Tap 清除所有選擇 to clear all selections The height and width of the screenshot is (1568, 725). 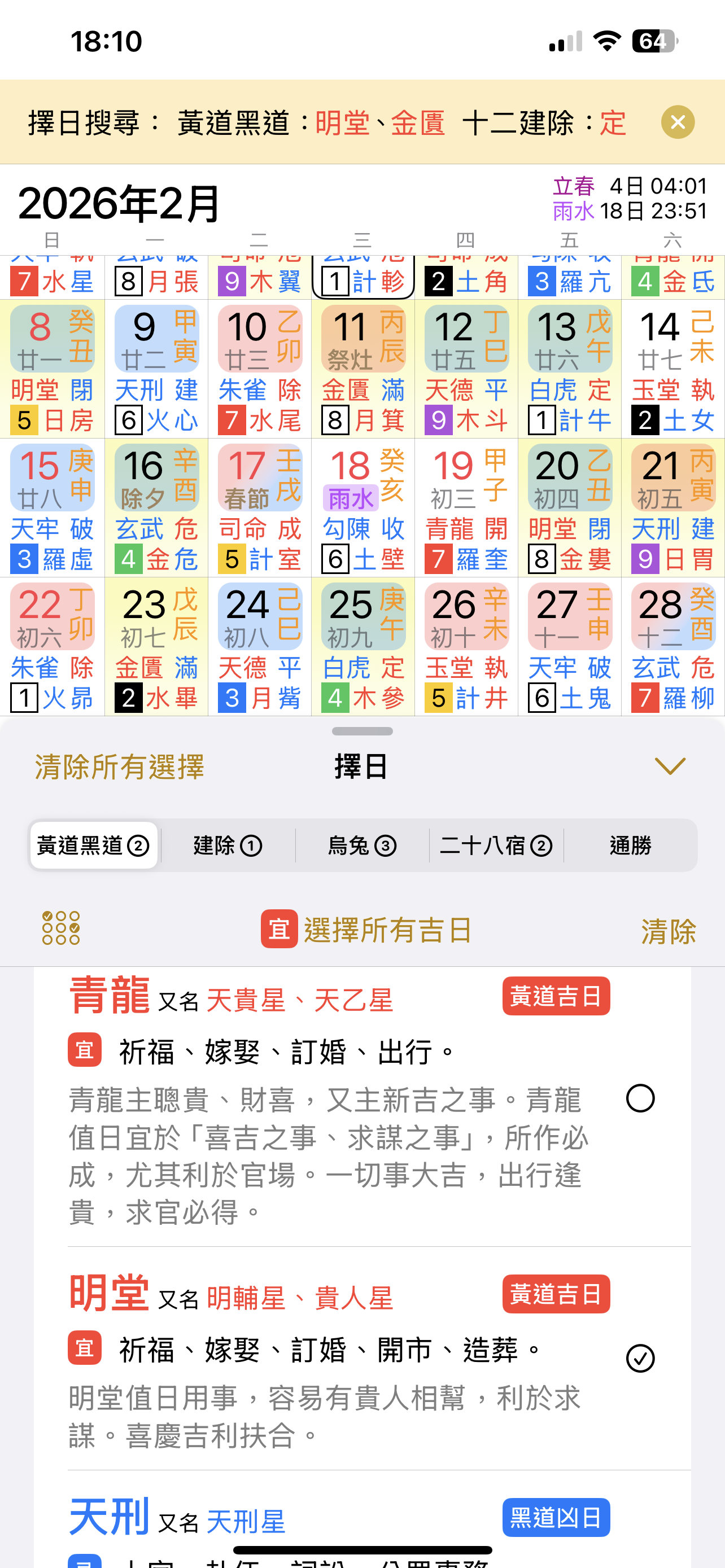[x=119, y=767]
